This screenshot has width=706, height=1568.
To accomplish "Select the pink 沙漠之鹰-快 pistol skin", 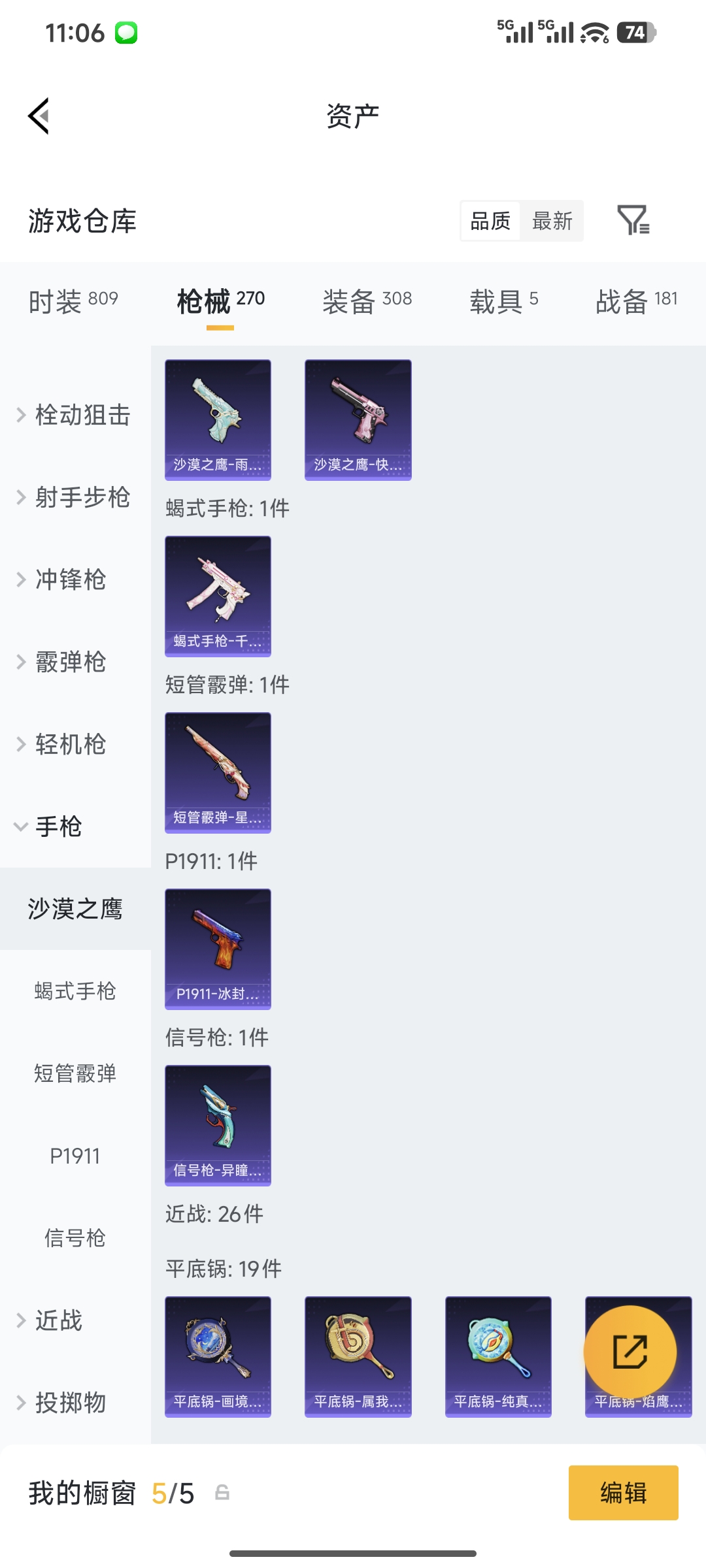I will point(358,418).
